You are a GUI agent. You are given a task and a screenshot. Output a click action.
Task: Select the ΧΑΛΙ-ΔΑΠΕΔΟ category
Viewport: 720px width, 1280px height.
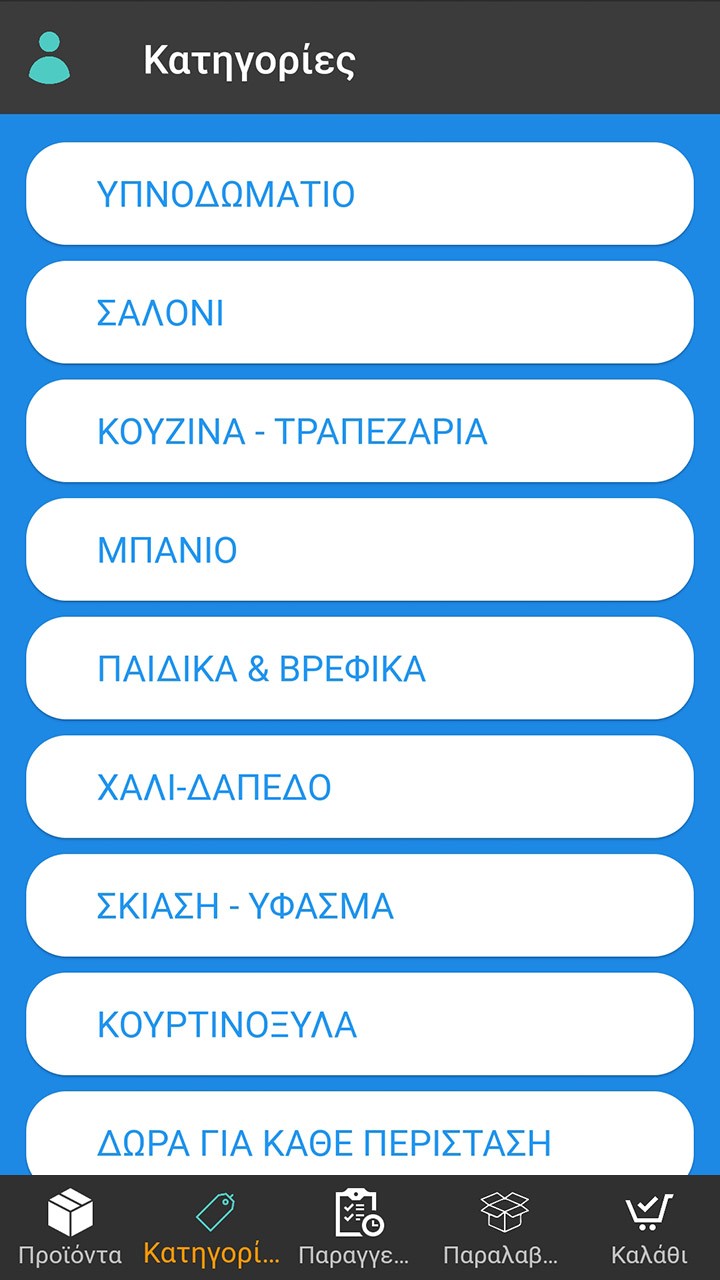[360, 787]
